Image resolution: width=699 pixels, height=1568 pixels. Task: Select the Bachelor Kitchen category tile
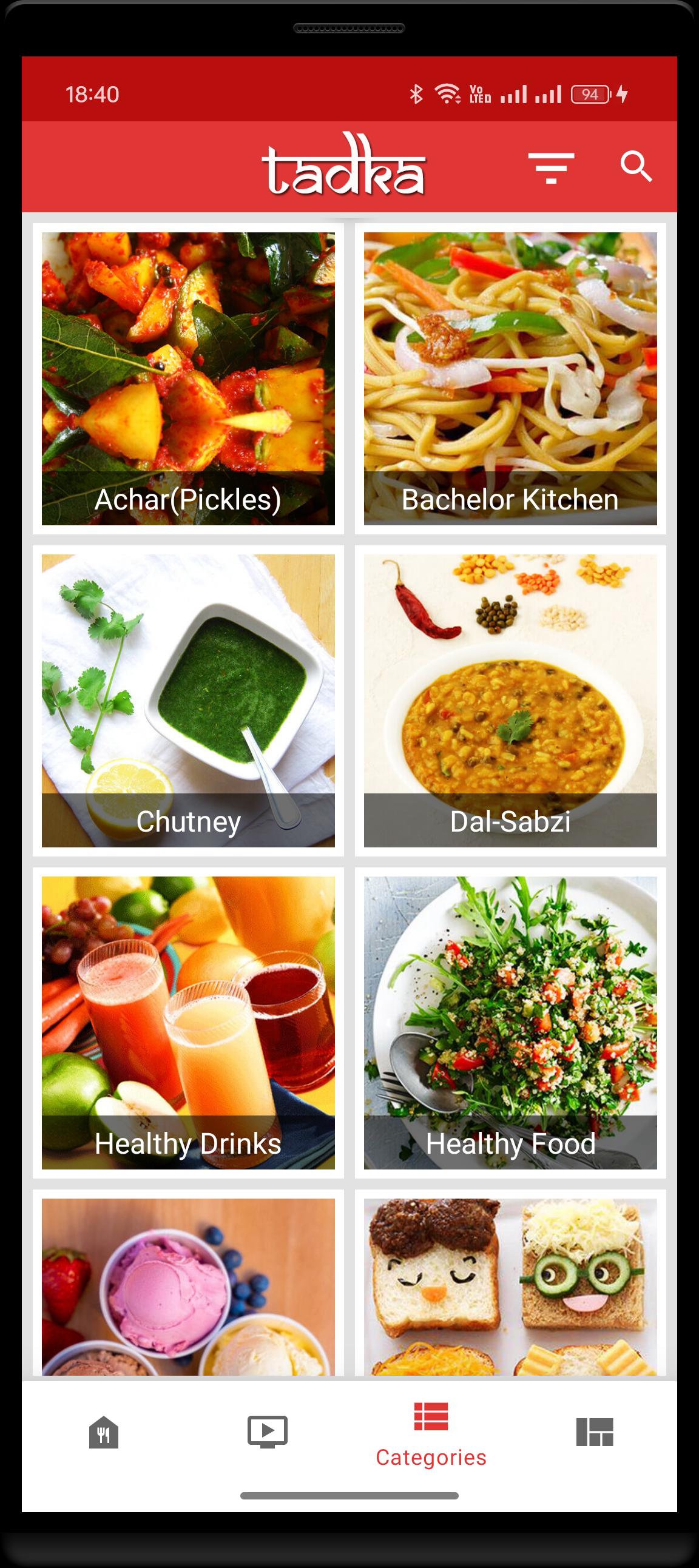[x=510, y=378]
